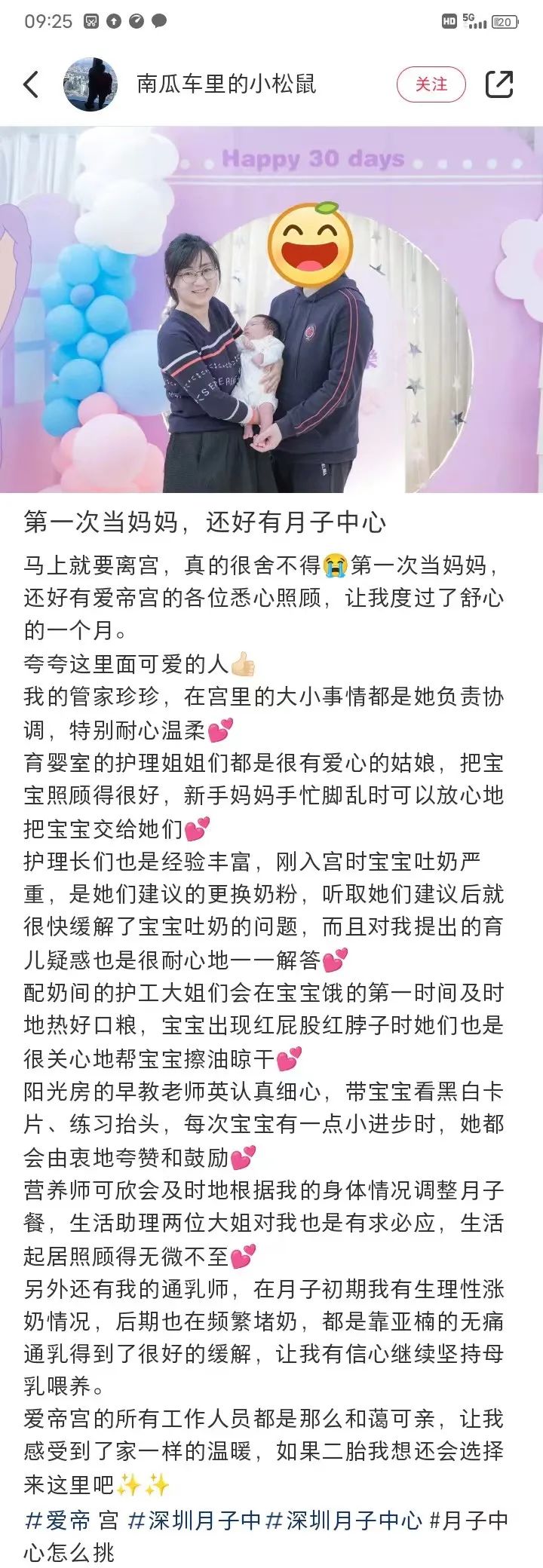Open the #深圳月子中心 hashtag
Image resolution: width=543 pixels, height=1568 pixels.
[x=343, y=1520]
